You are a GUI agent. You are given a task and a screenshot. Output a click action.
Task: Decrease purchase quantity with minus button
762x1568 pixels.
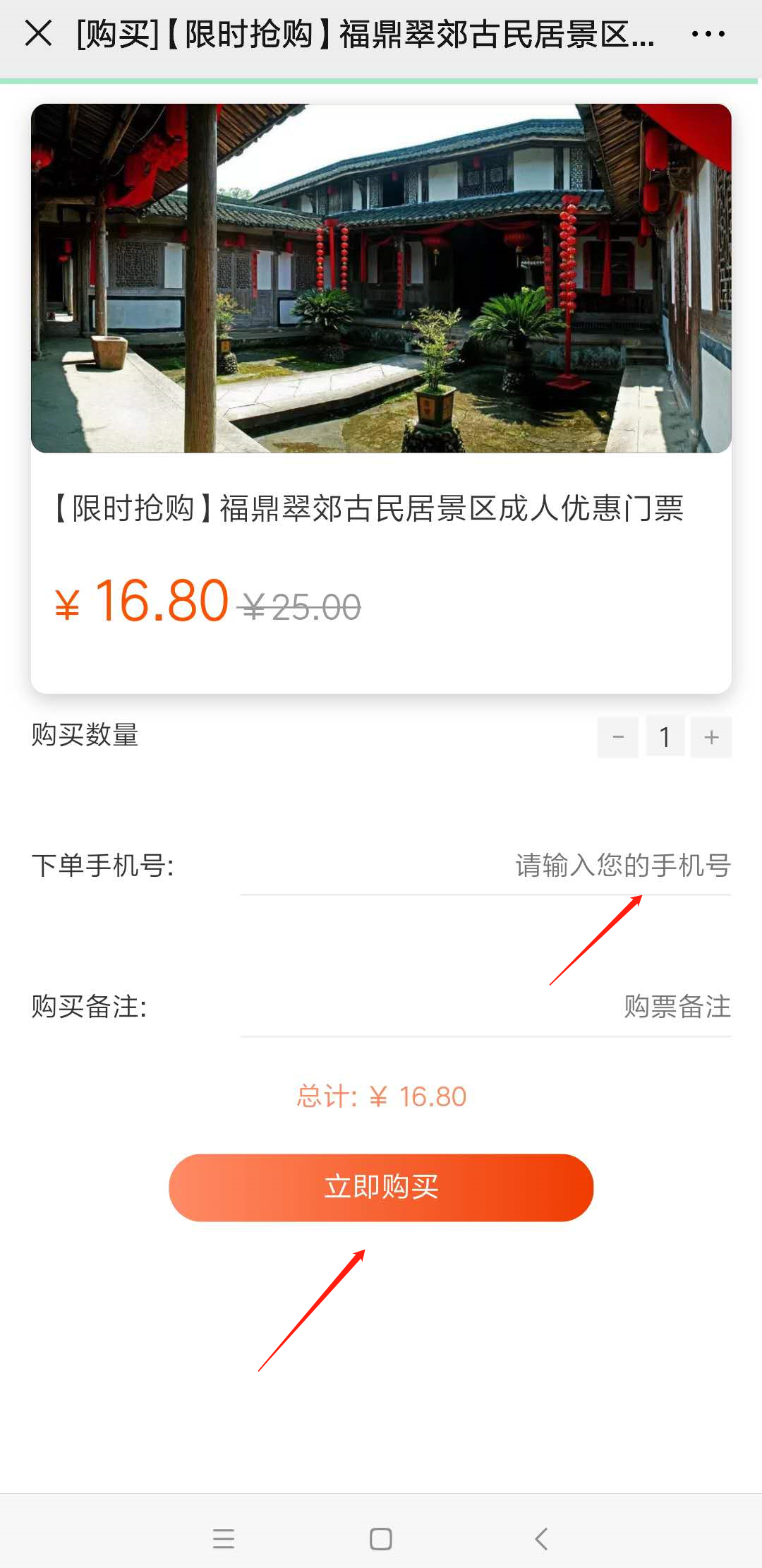[x=618, y=737]
